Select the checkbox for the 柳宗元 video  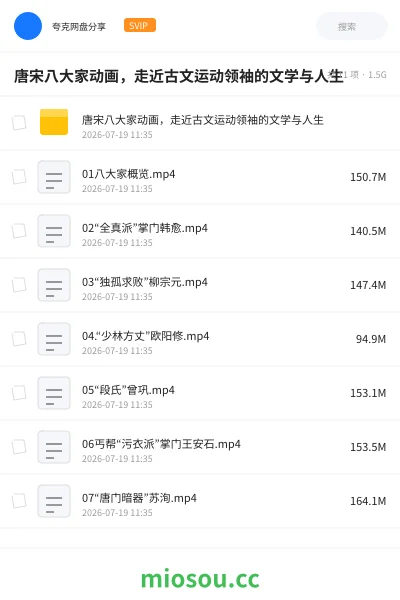(x=19, y=285)
